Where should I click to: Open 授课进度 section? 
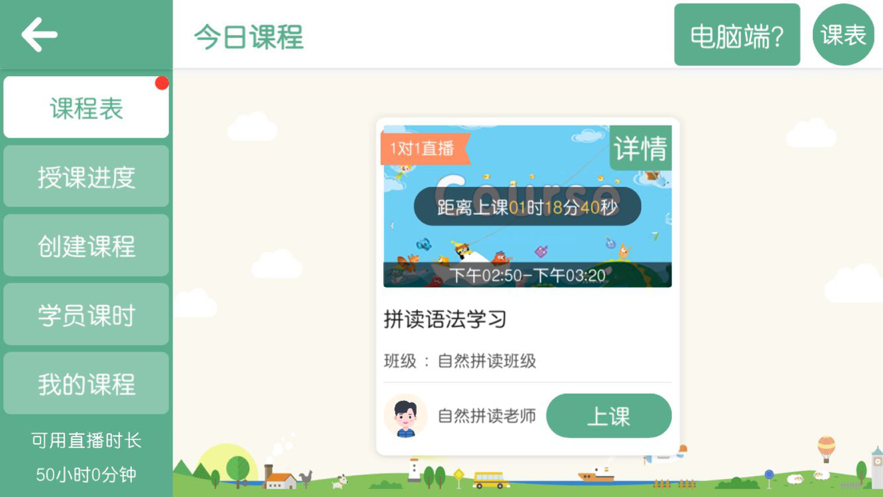pos(86,177)
